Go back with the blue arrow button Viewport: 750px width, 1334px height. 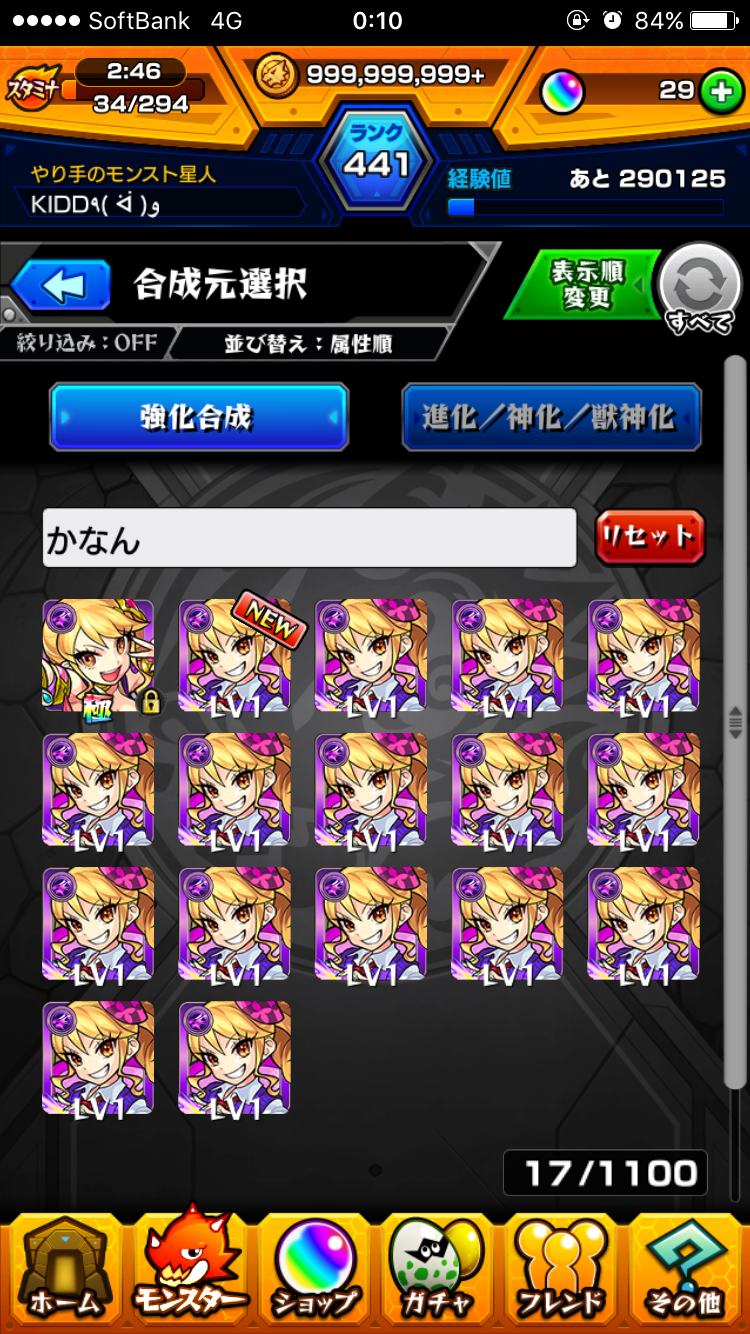62,287
